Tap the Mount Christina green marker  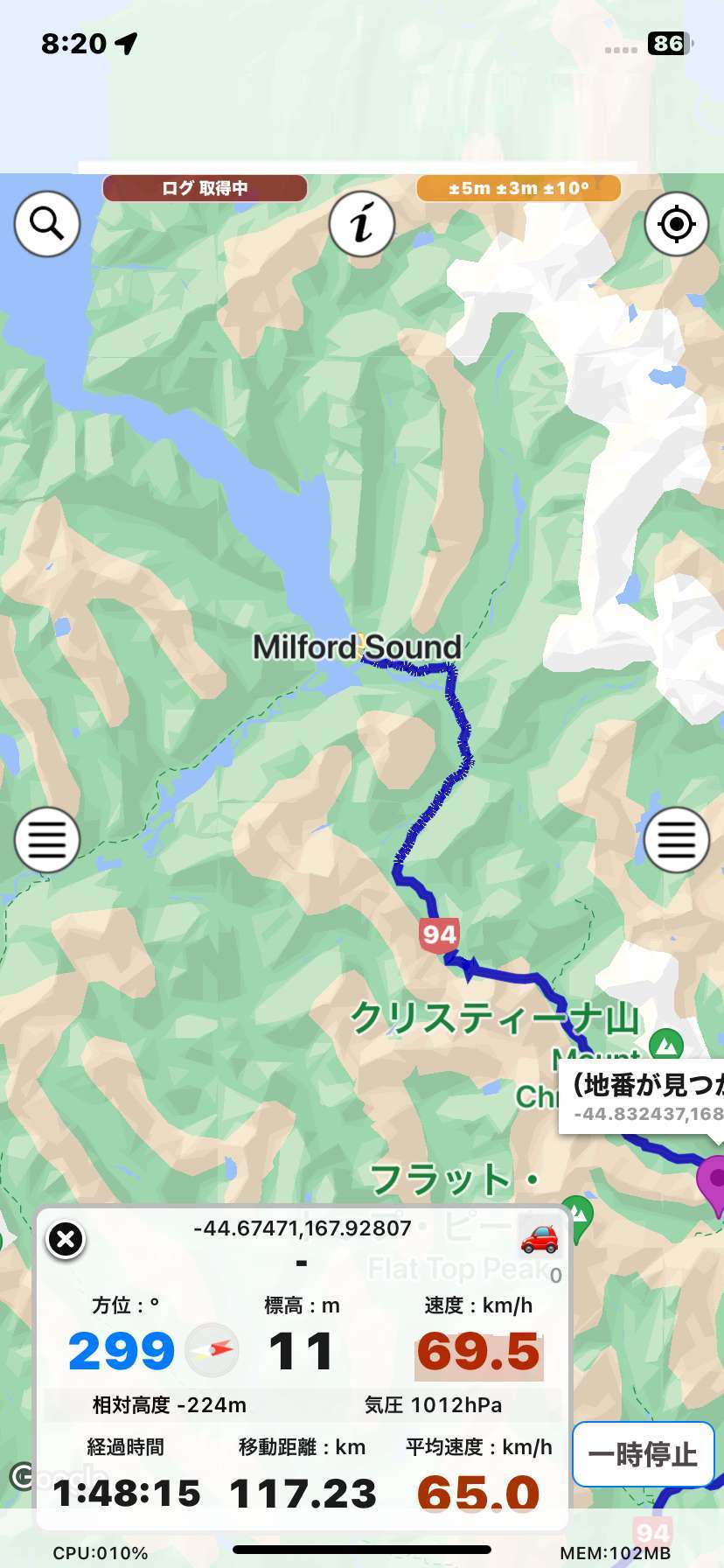[x=667, y=1044]
